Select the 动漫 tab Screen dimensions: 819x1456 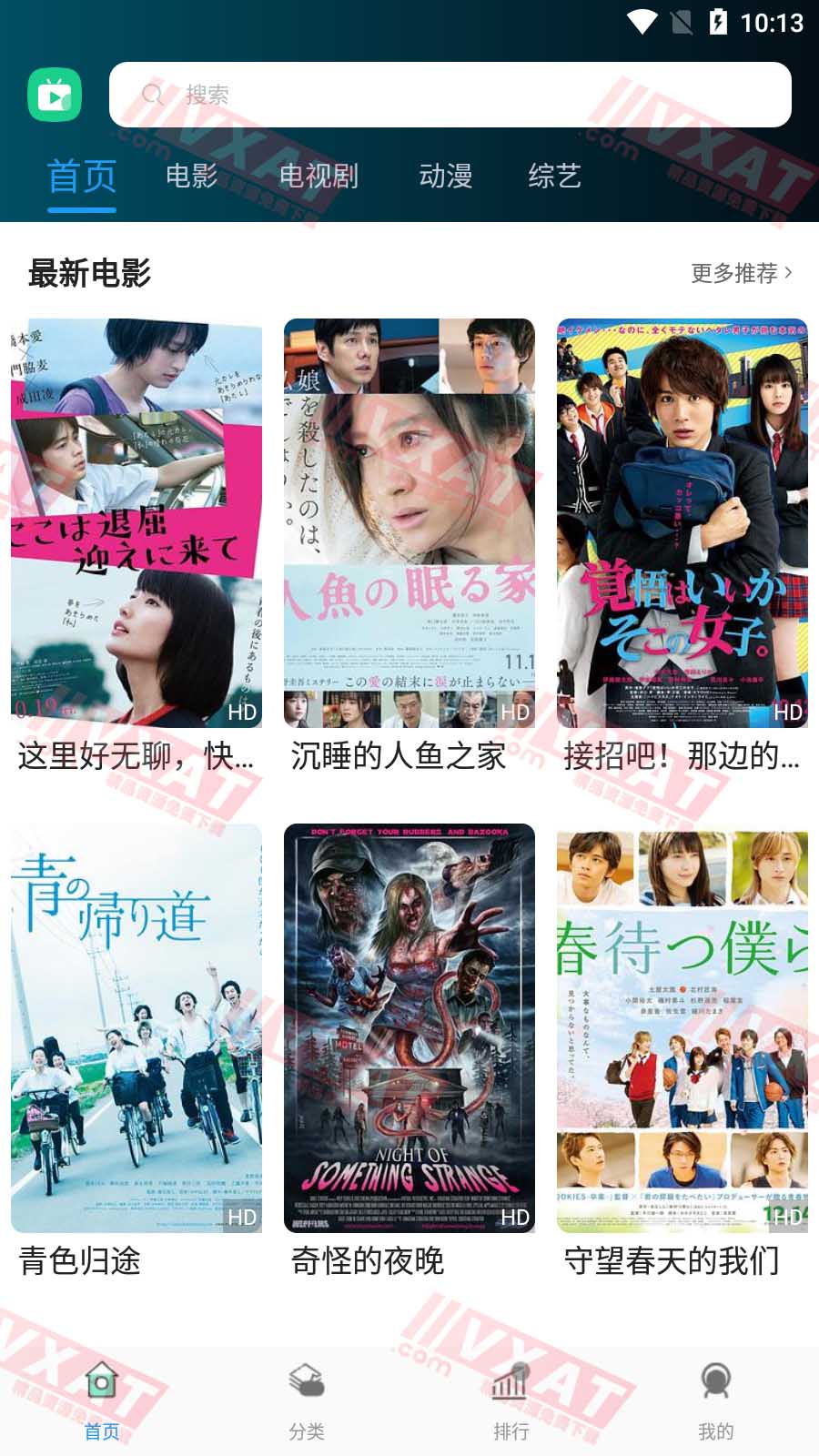click(x=445, y=176)
